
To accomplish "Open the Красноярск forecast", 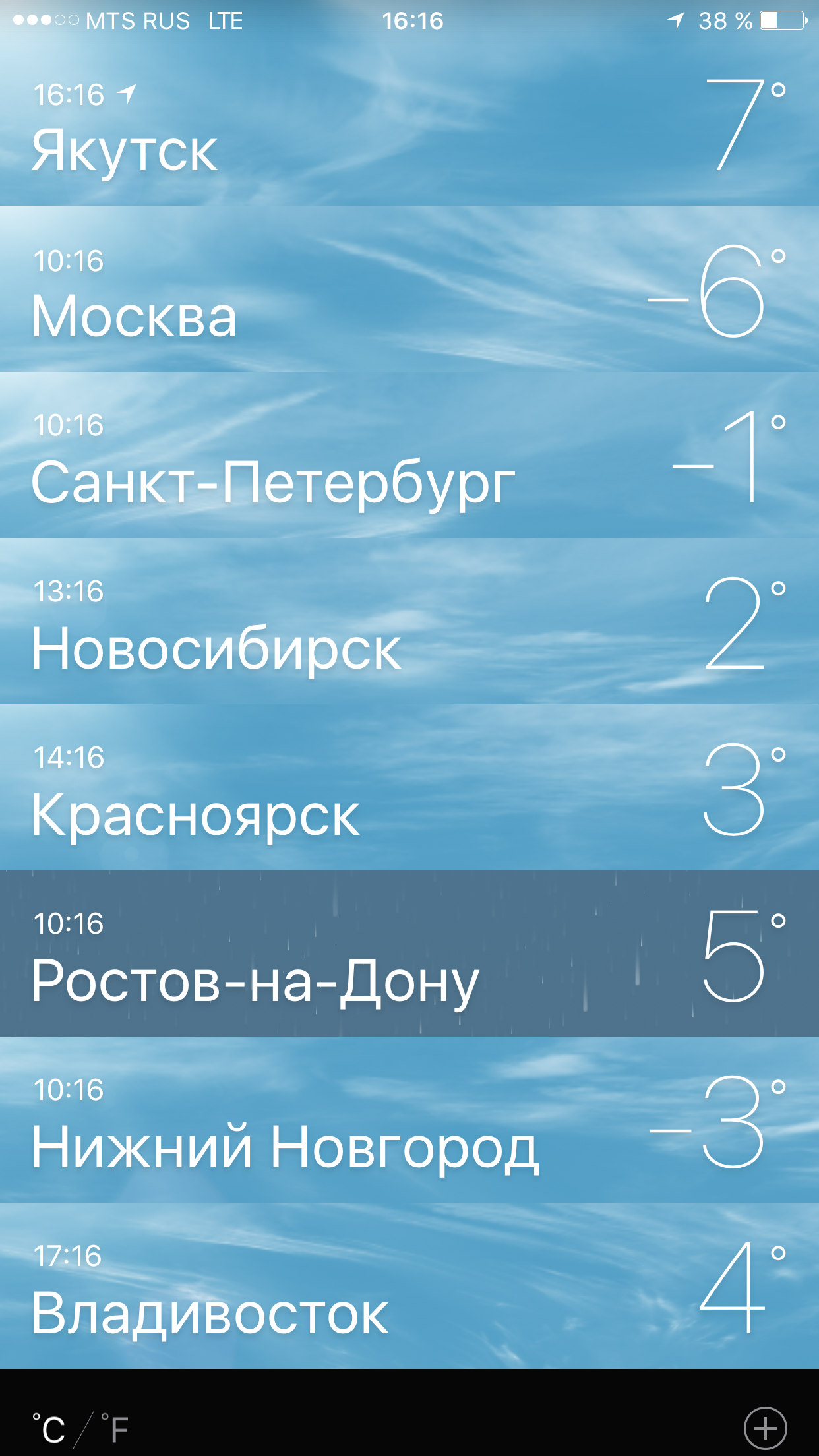I will [x=409, y=789].
